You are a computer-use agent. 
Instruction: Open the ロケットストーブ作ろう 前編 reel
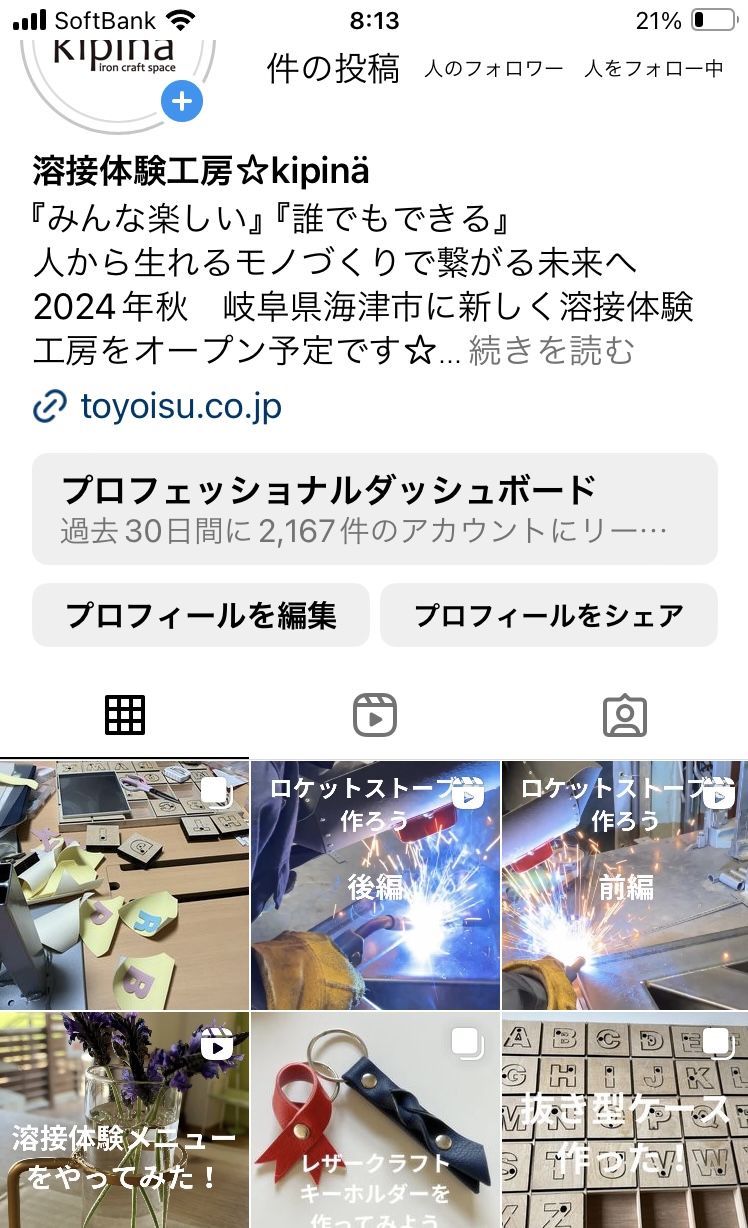625,885
